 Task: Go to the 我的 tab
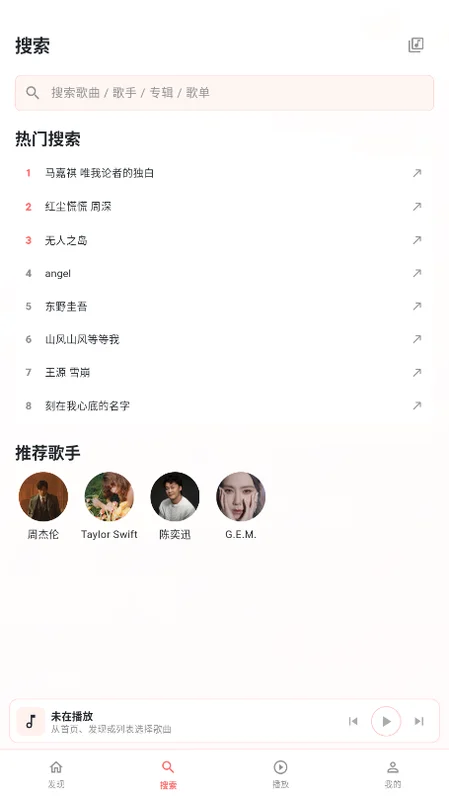(392, 774)
